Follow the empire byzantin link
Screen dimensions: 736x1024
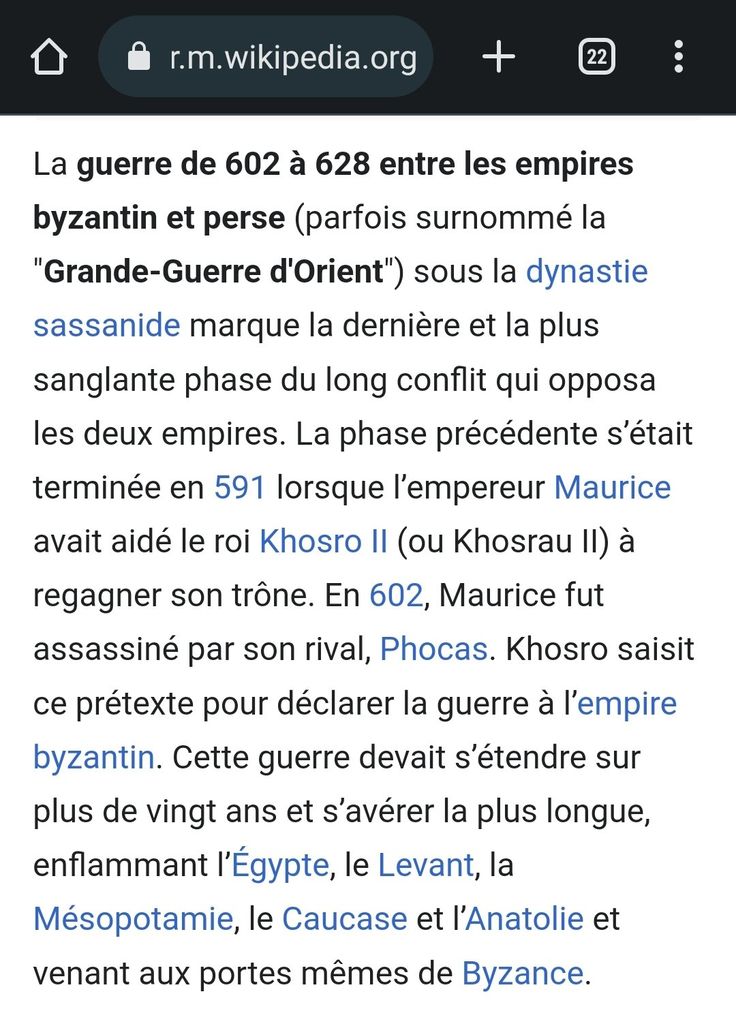point(627,704)
